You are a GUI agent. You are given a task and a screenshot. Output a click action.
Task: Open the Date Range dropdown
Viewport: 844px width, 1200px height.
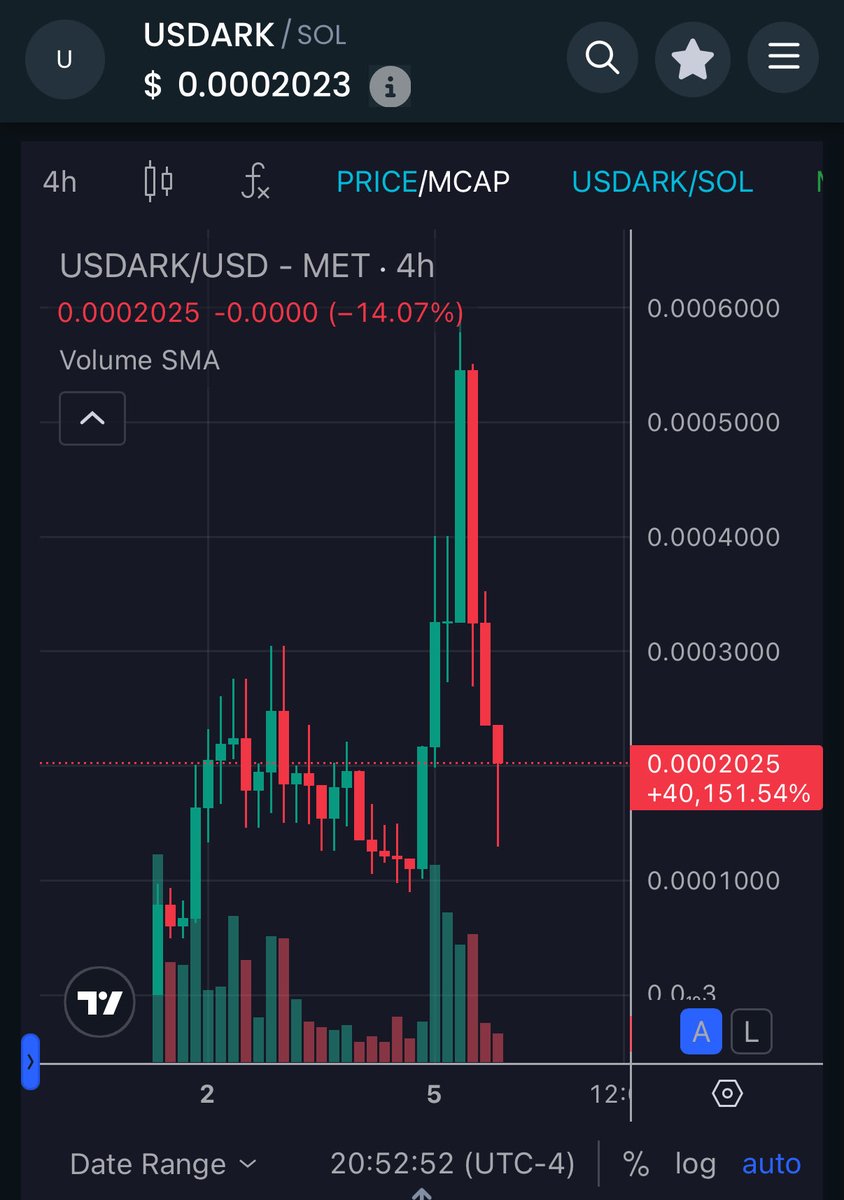click(x=163, y=1164)
